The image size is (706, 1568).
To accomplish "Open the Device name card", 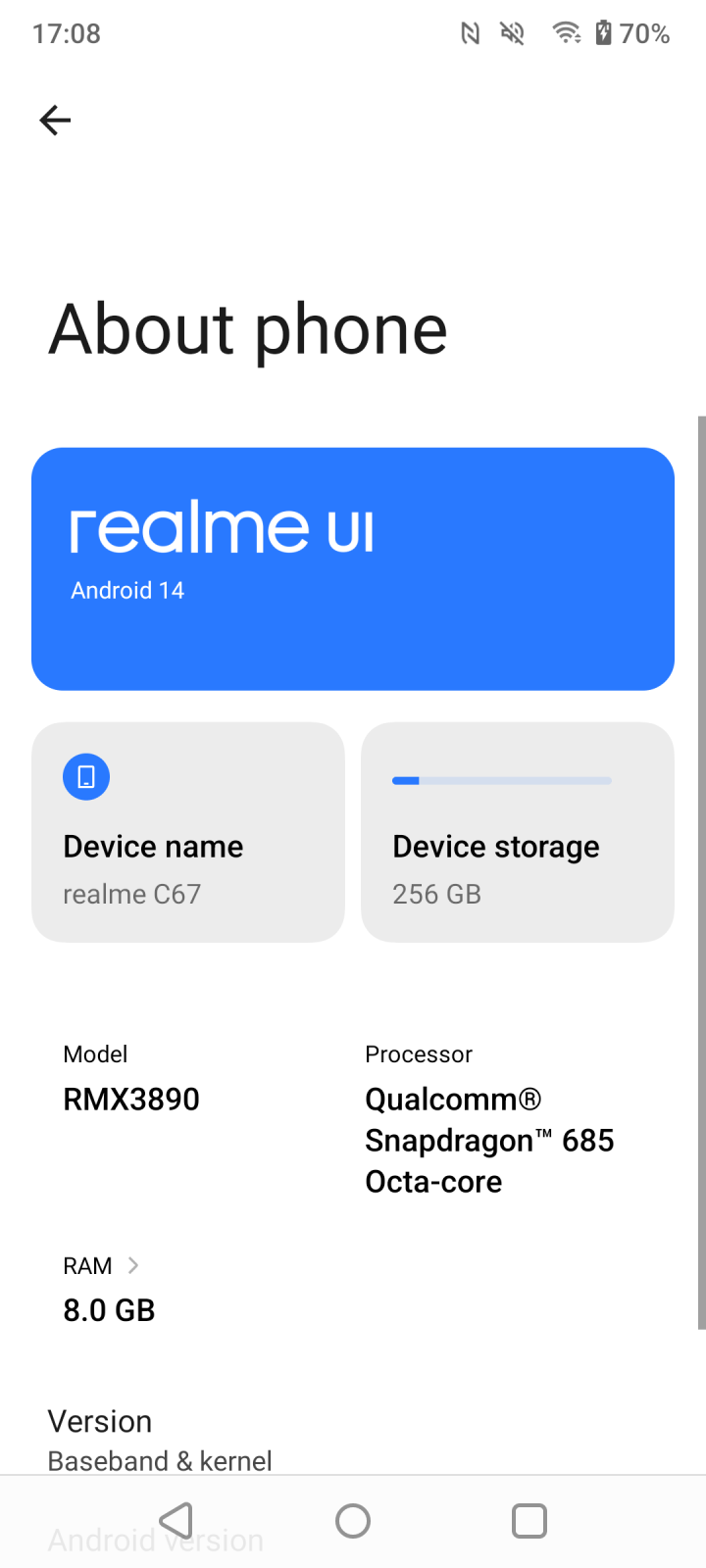I will point(188,832).
